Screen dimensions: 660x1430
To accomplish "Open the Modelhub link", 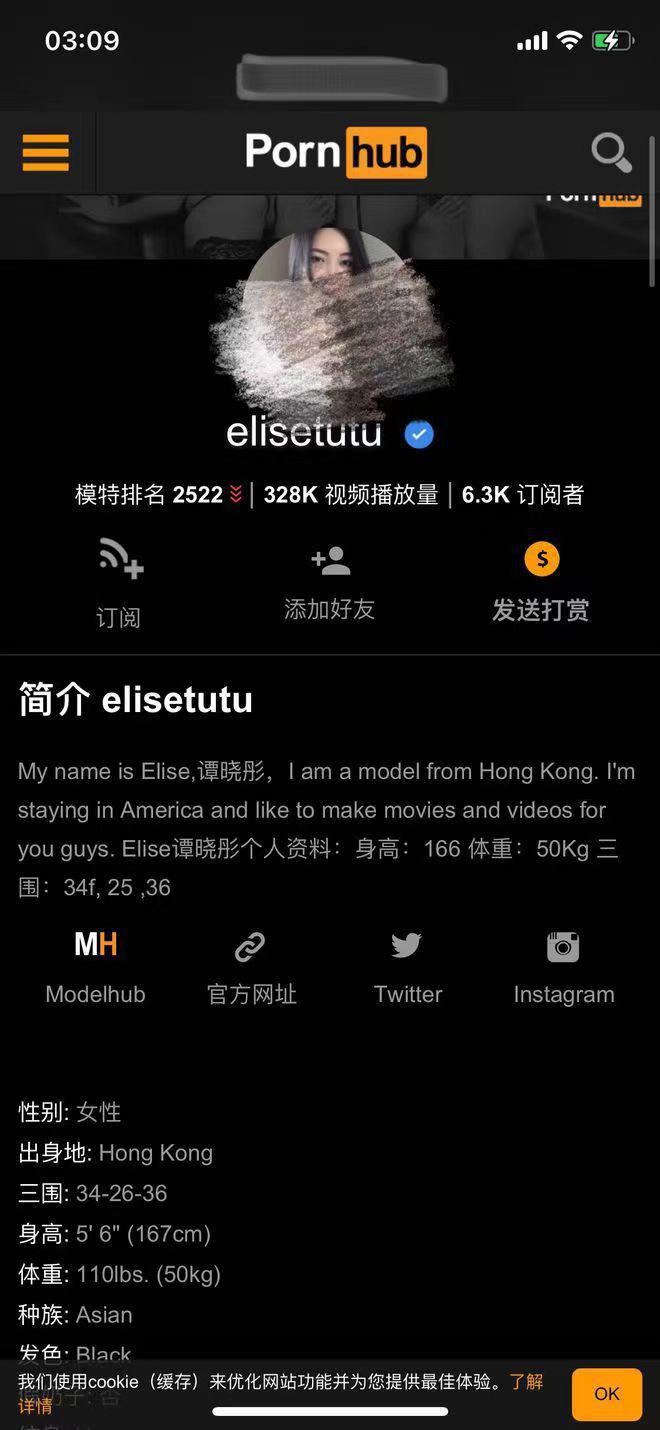I will tap(96, 966).
